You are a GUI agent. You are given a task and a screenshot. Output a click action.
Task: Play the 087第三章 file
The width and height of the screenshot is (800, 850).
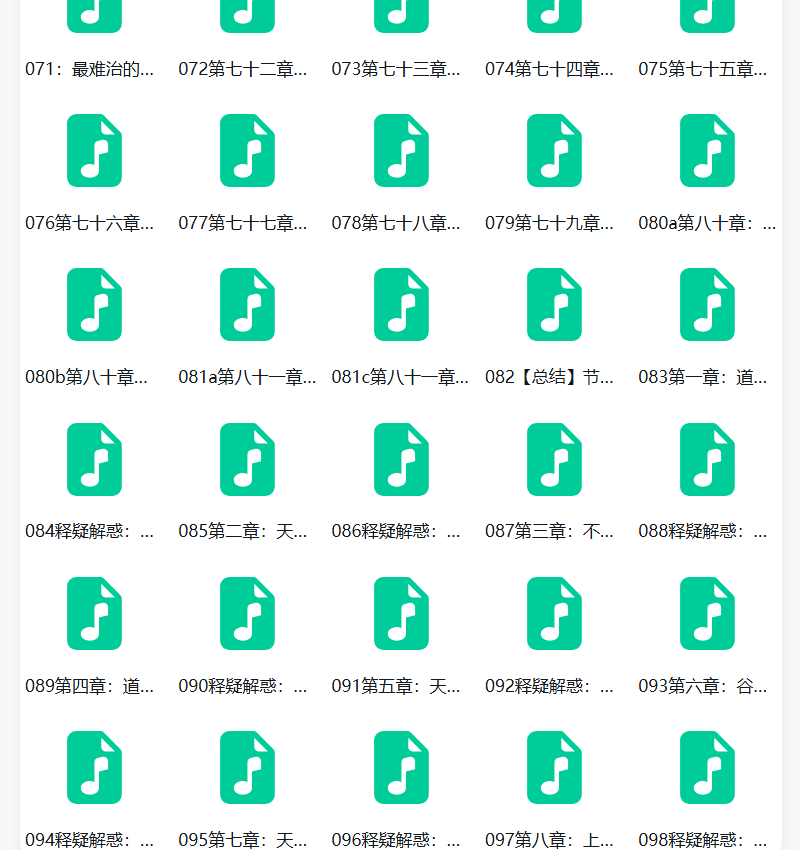pos(554,460)
